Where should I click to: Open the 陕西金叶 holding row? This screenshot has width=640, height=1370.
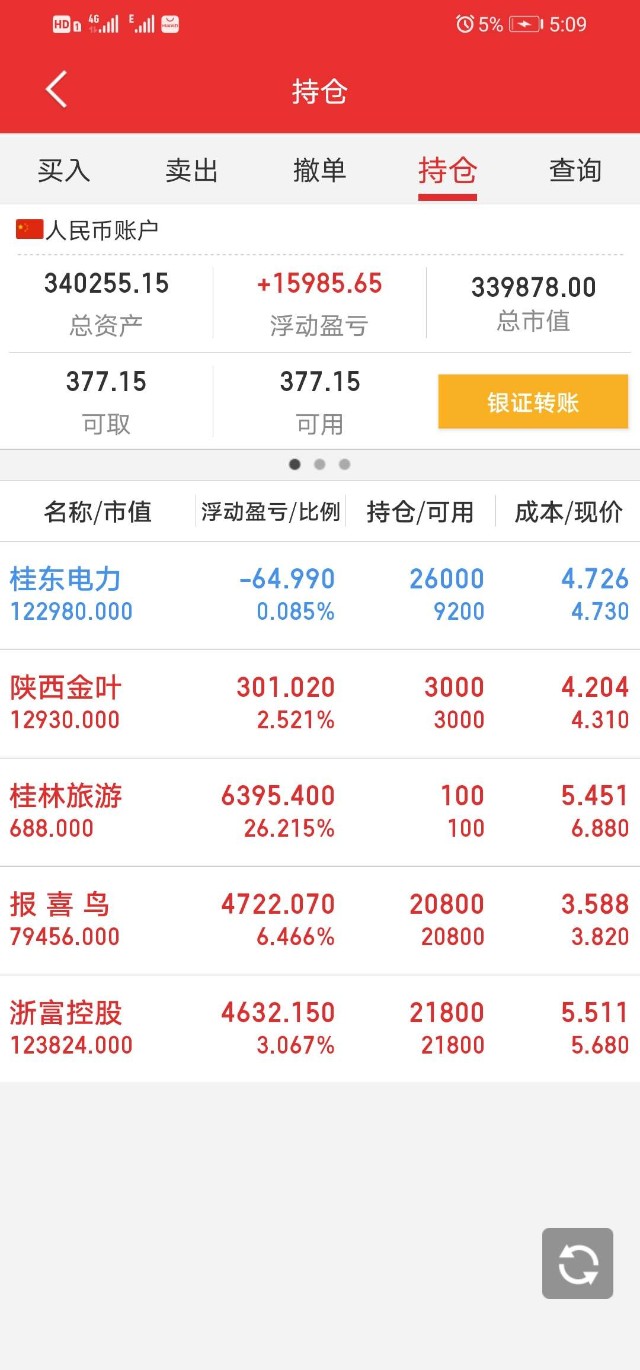[x=320, y=703]
